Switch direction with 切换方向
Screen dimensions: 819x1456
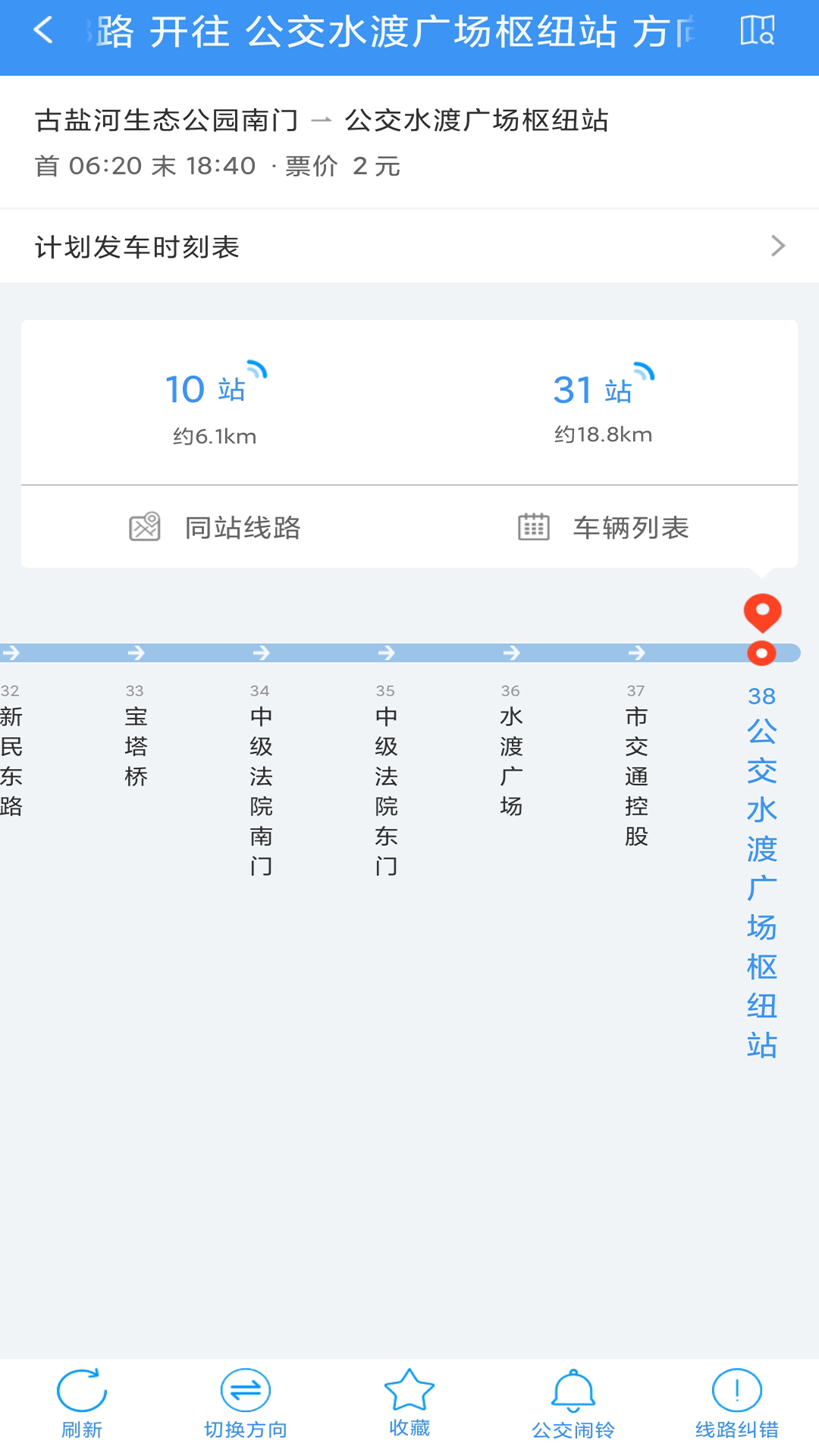pyautogui.click(x=246, y=1404)
